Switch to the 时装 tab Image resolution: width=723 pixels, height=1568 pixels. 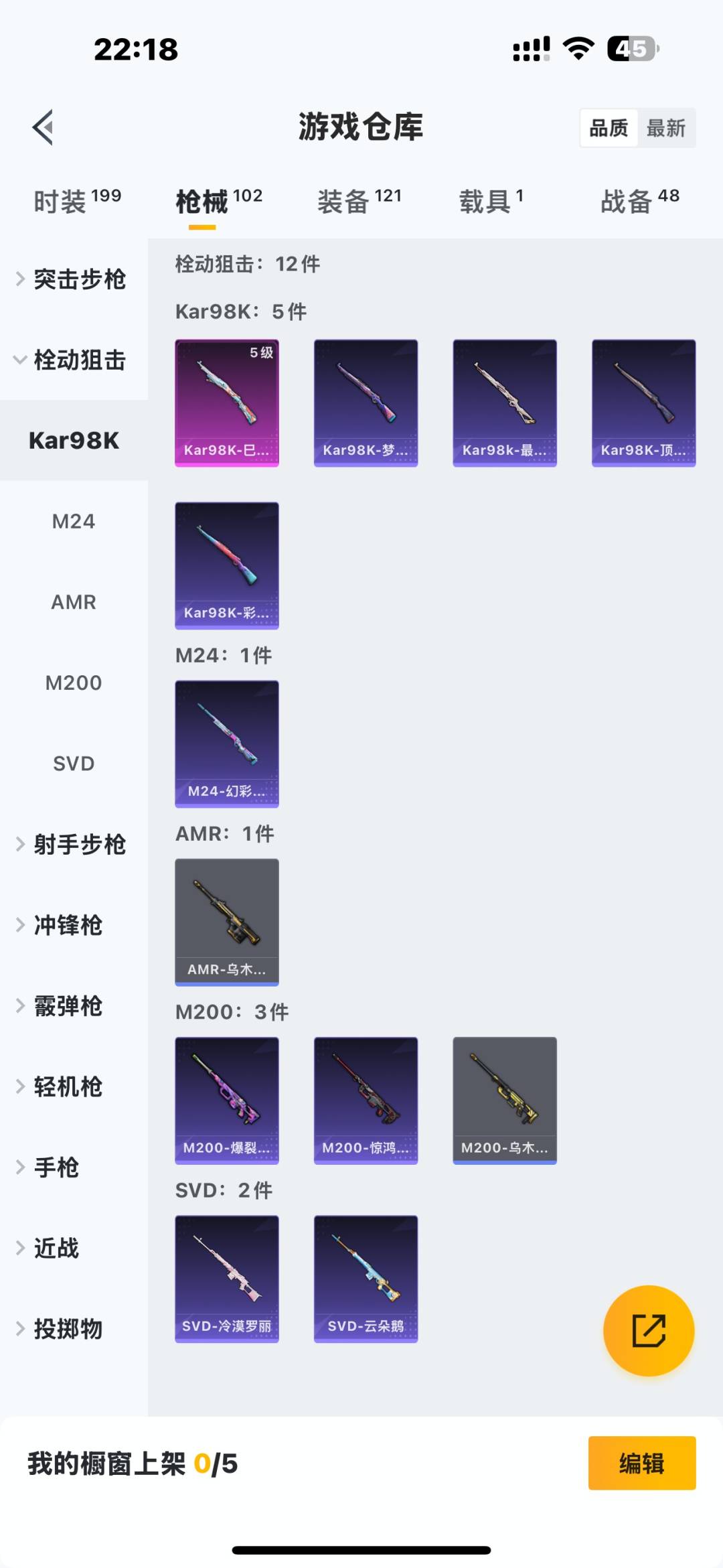pyautogui.click(x=76, y=201)
